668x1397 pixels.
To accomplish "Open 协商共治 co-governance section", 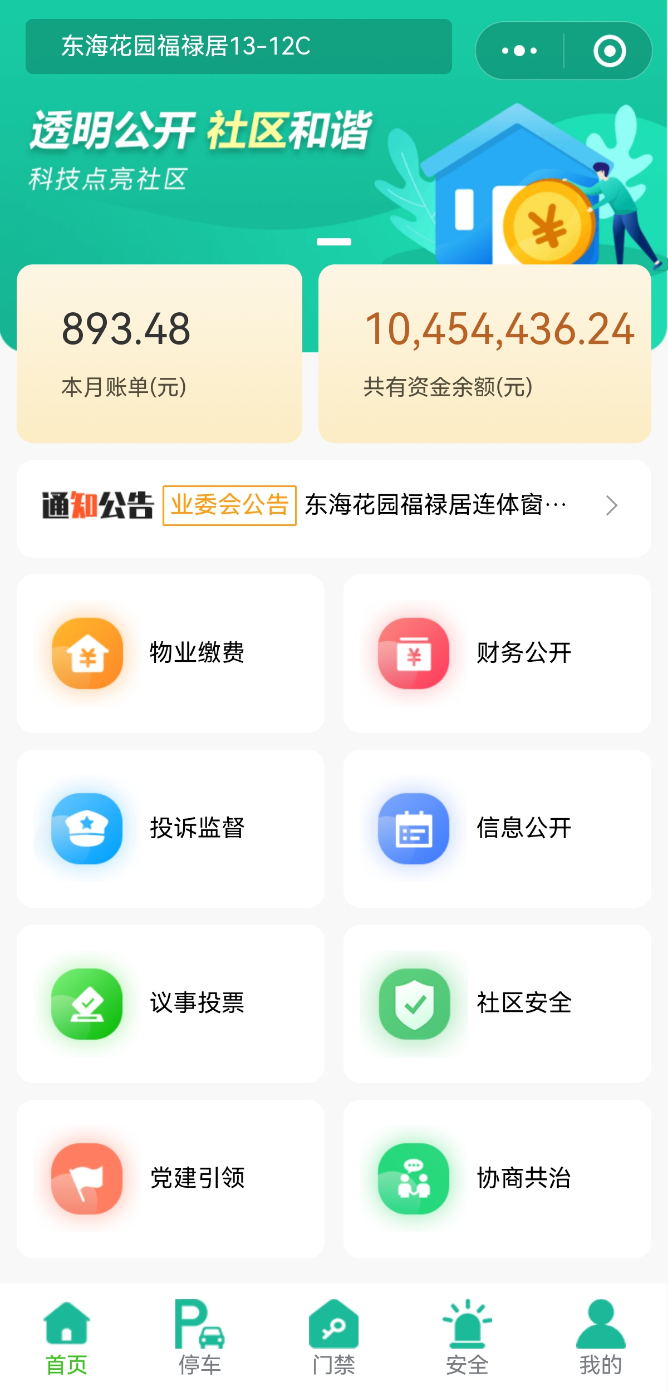I will (x=497, y=1178).
